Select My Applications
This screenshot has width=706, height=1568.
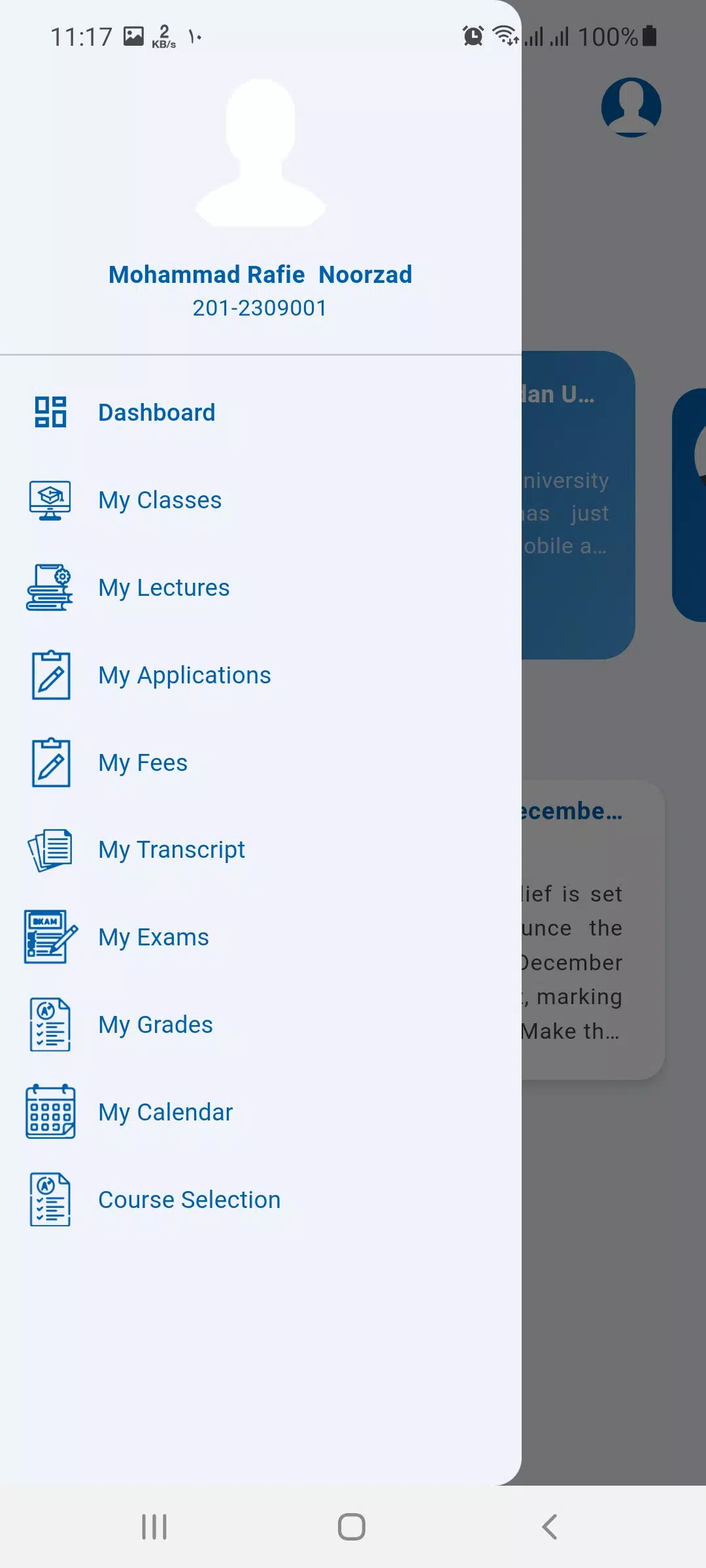[x=261, y=675]
